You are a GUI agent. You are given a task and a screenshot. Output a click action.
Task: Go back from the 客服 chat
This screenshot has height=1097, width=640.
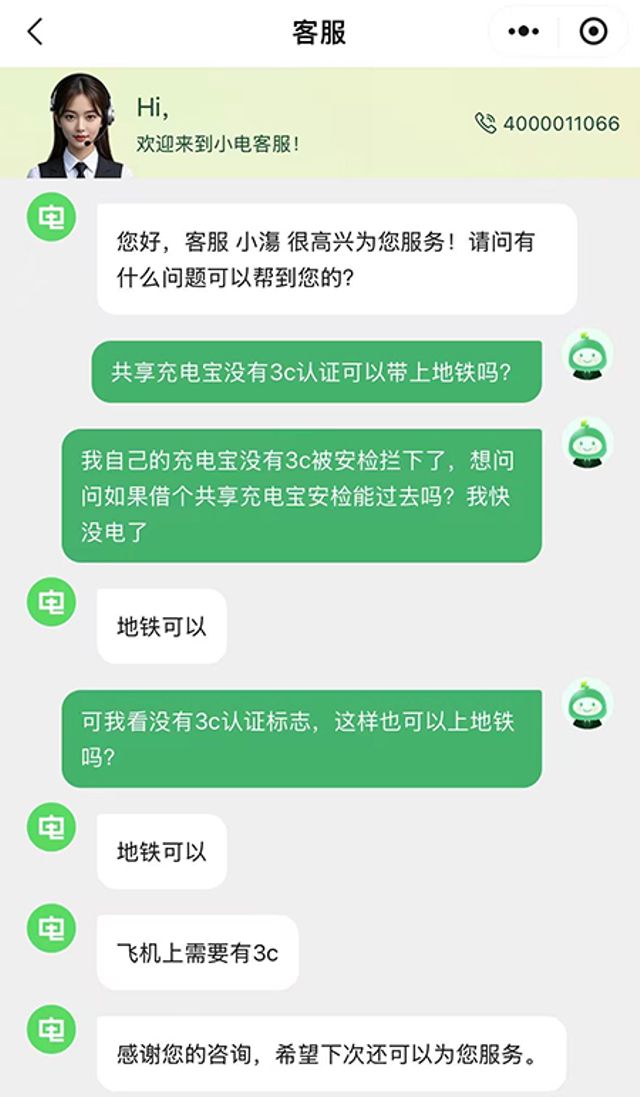pos(35,32)
